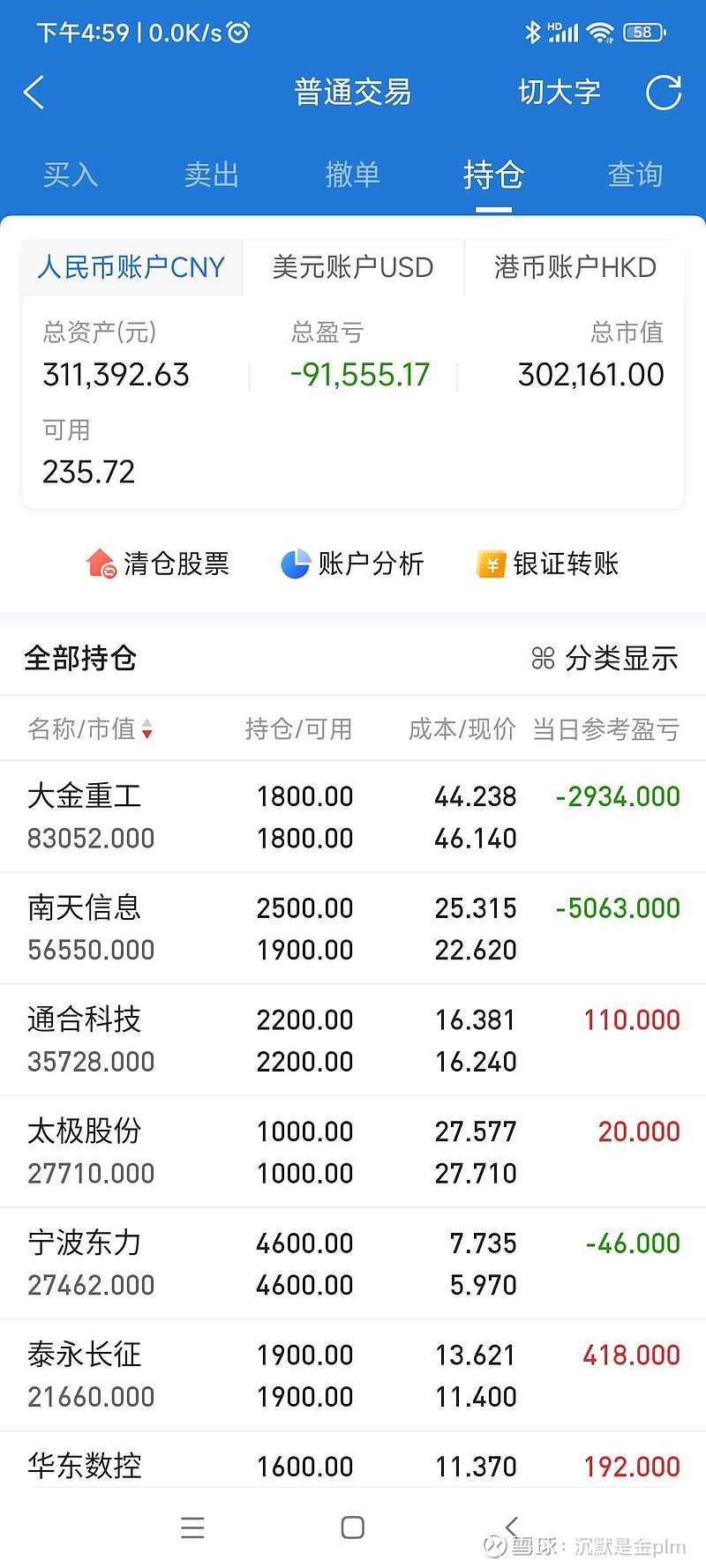Select the 美元账户USD account
Viewport: 706px width, 1568px height.
click(x=353, y=267)
